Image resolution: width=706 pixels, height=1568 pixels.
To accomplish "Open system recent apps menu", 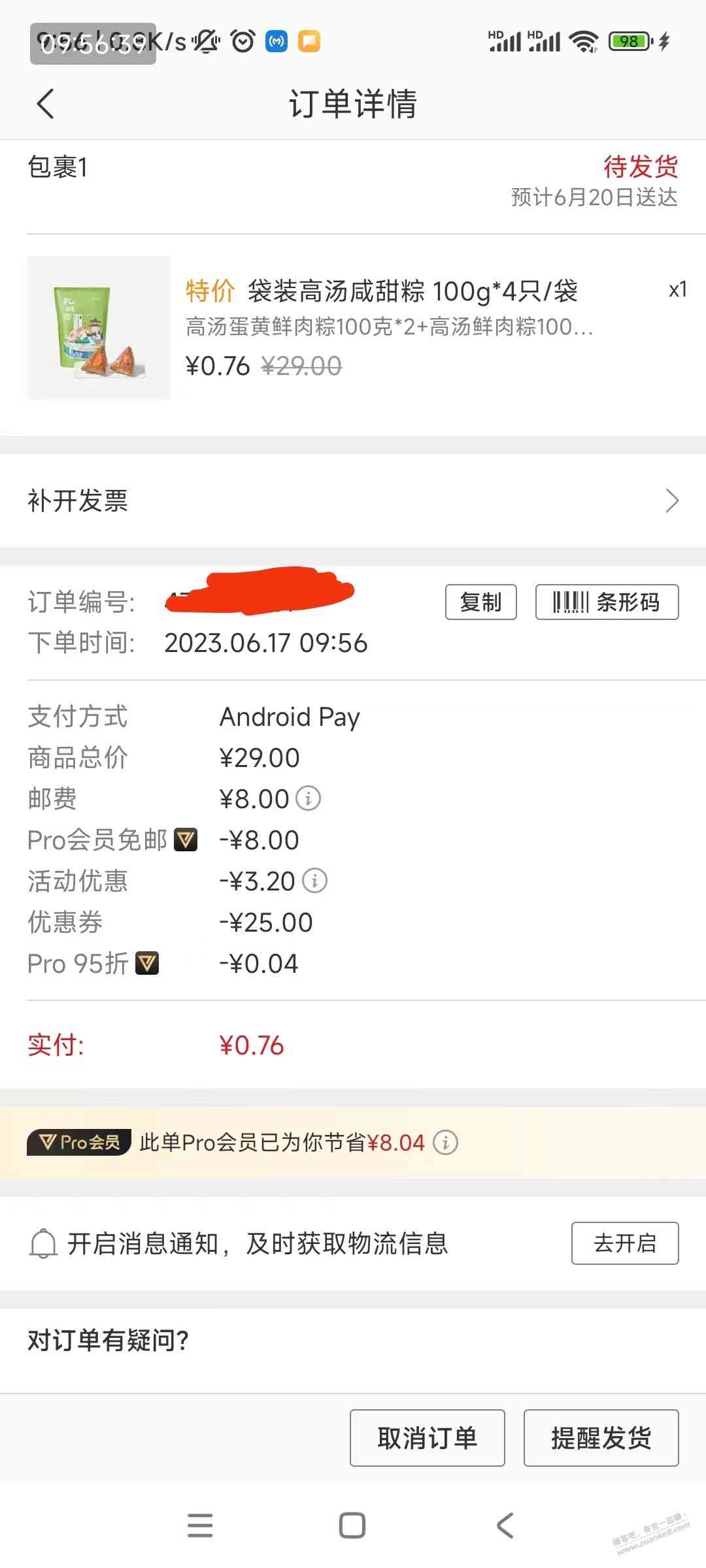I will [x=200, y=1526].
